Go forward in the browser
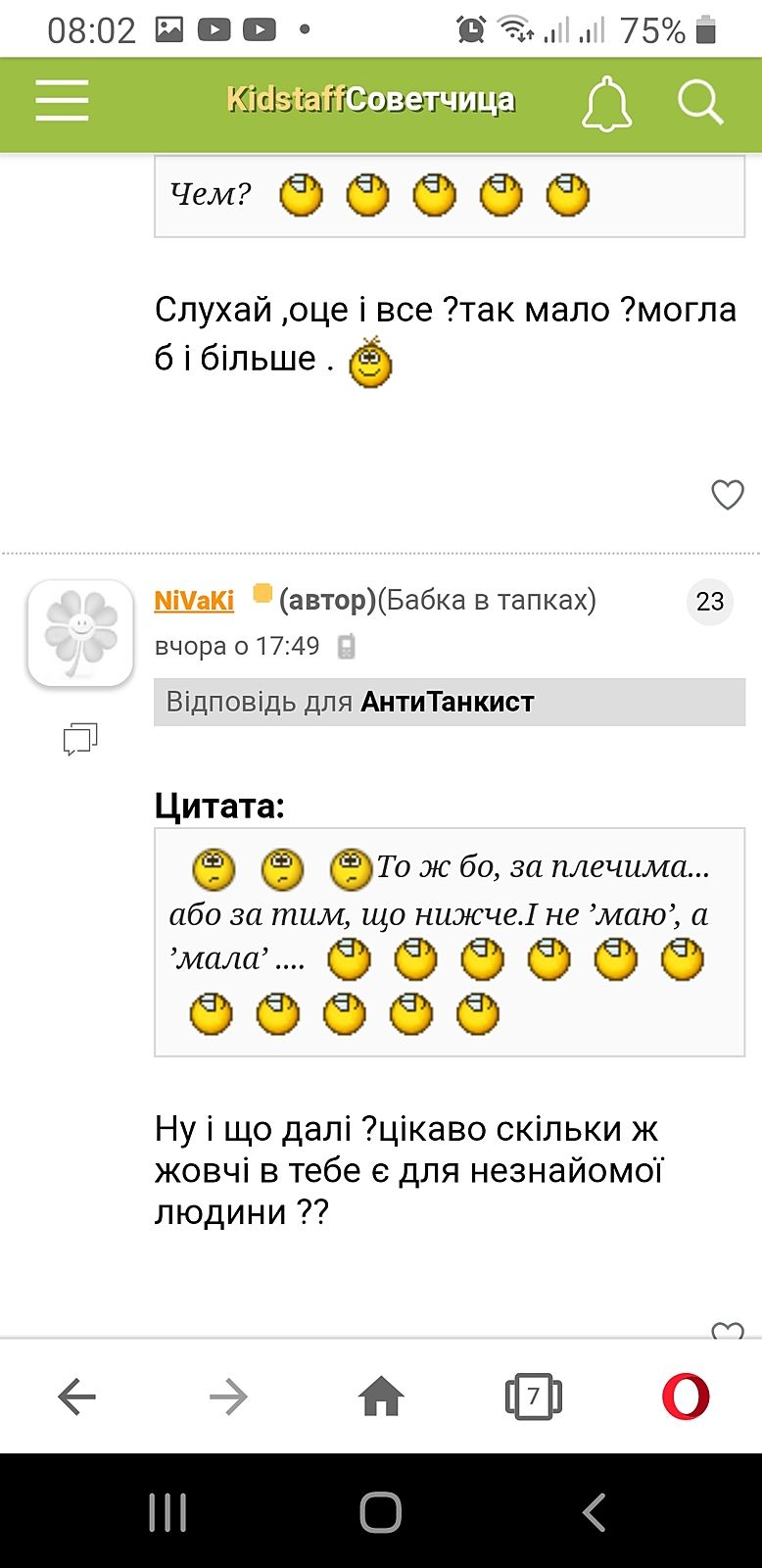762x1568 pixels. coord(228,1396)
